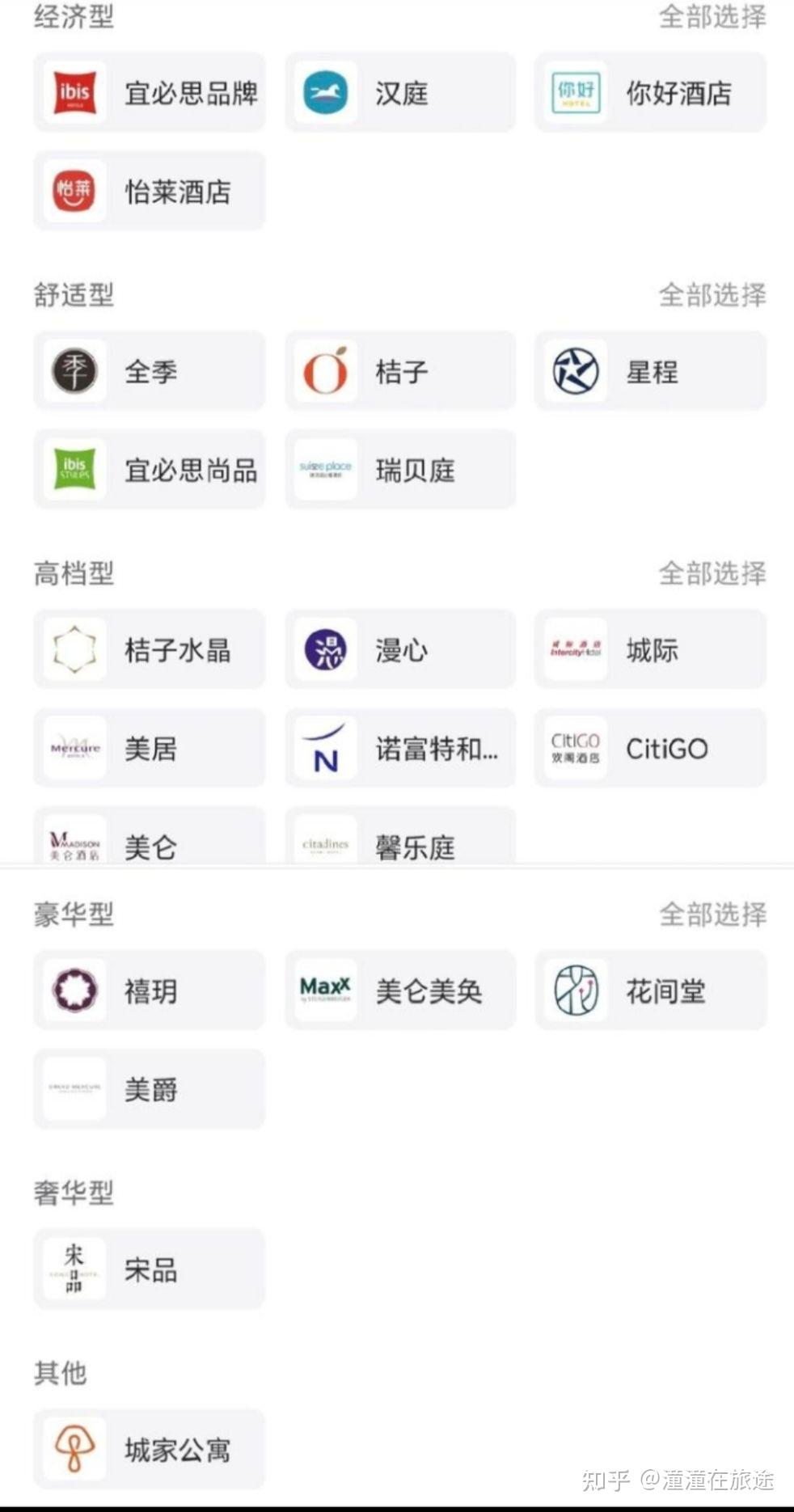Select the CitiGO hotel brand
This screenshot has height=1512, width=794.
[x=651, y=748]
